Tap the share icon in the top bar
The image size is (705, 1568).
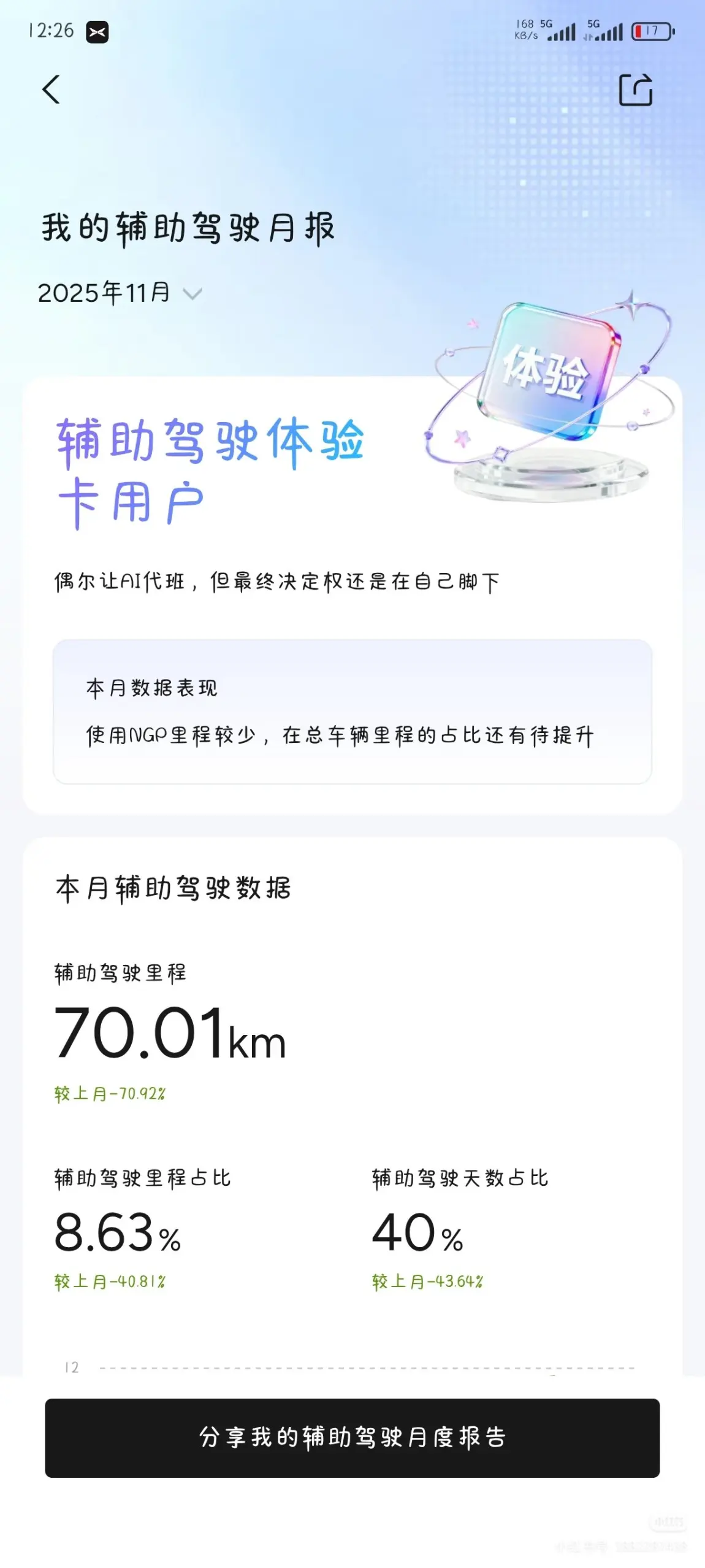coord(635,90)
